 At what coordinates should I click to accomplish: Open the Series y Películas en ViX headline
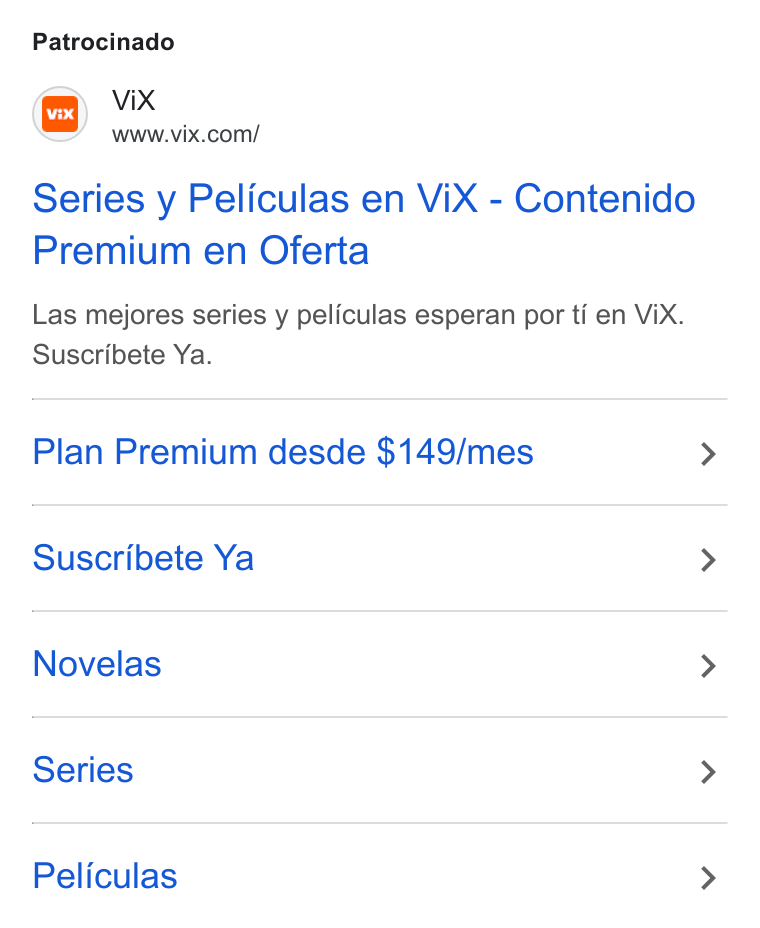(363, 224)
